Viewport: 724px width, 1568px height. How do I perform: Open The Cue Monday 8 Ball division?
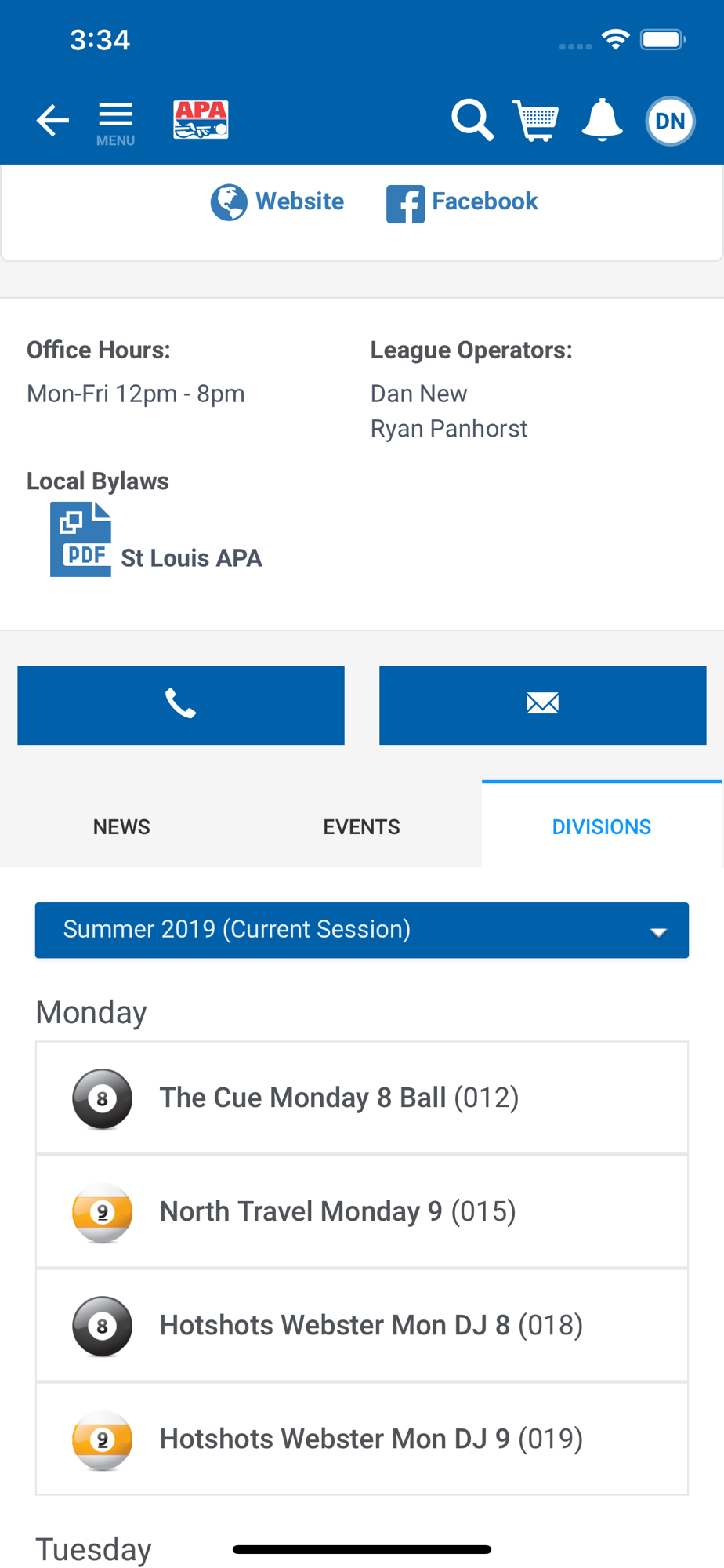pos(361,1098)
